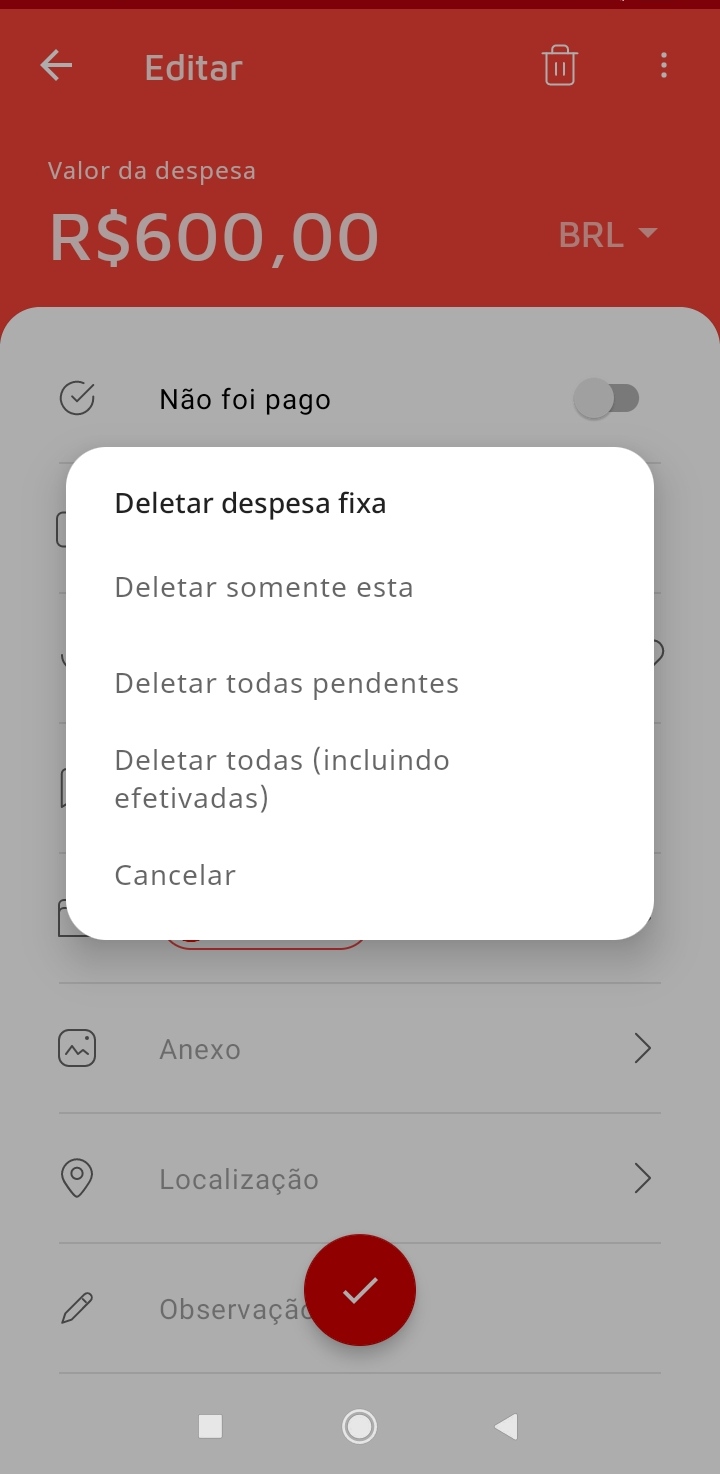Select Deletar todas (incluindo efetivadas)
This screenshot has width=720, height=1474.
coord(282,779)
